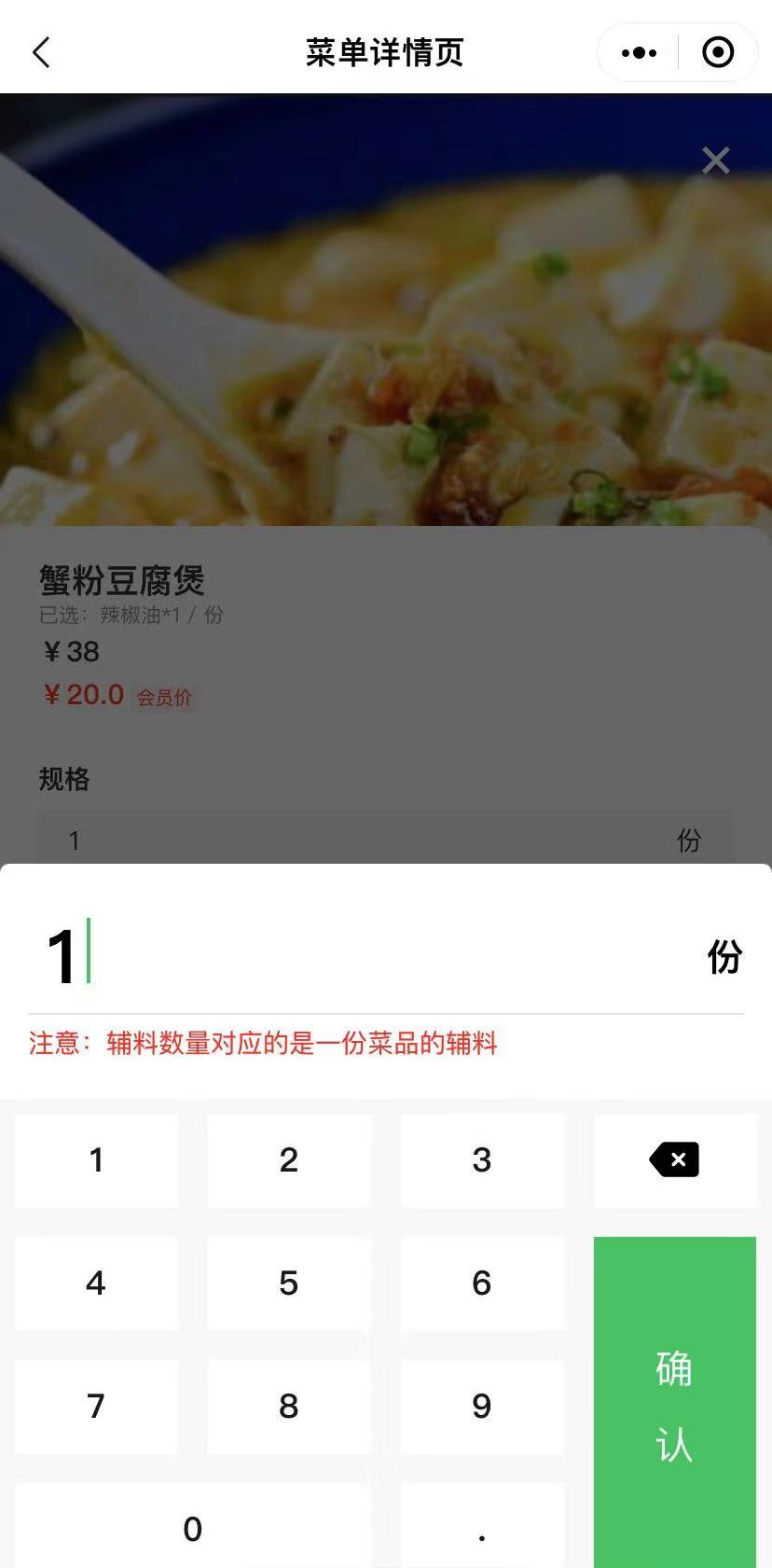Enter digit 9 on the keypad

(x=482, y=1407)
